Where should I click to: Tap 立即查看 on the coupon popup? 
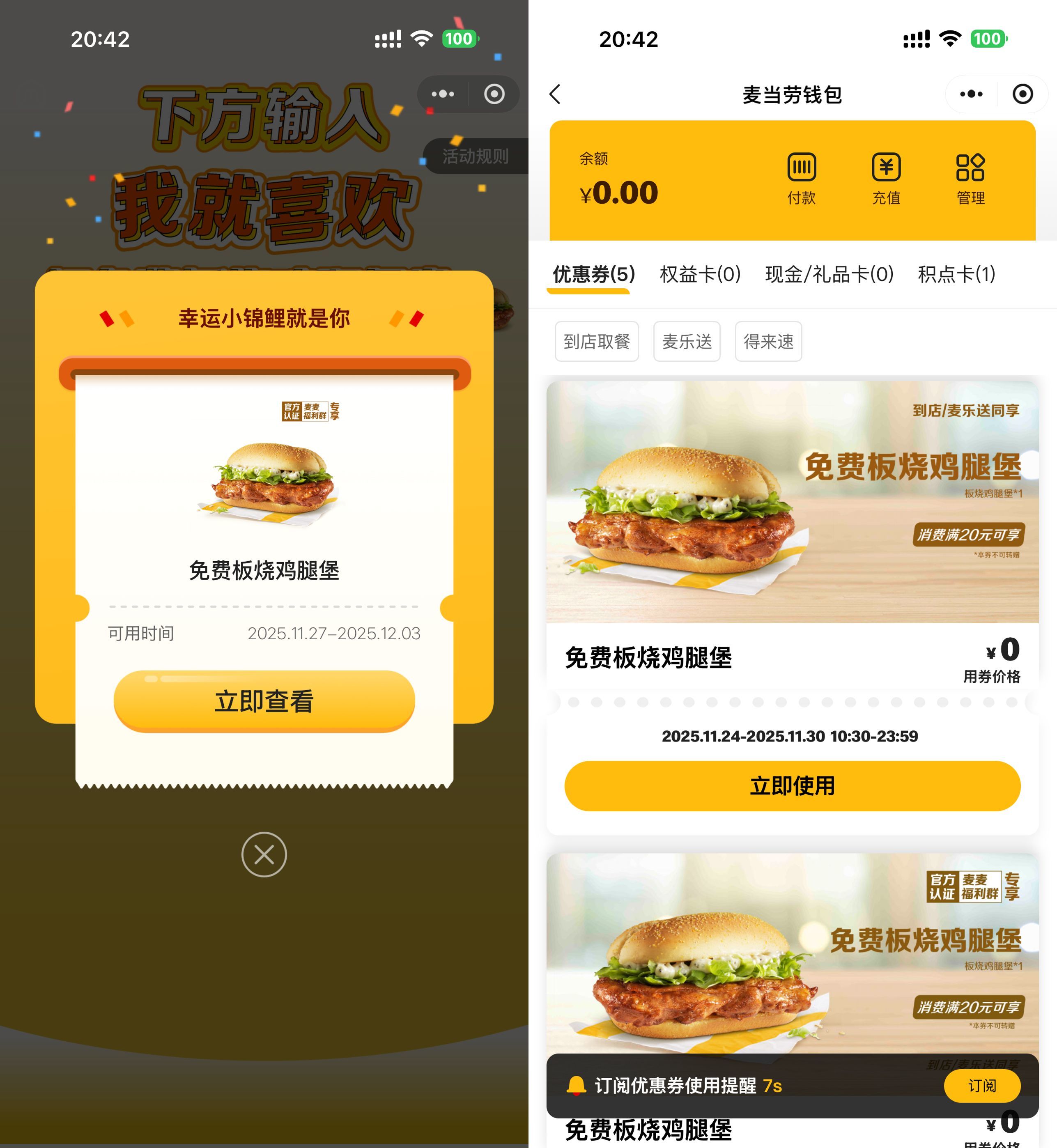click(x=264, y=701)
